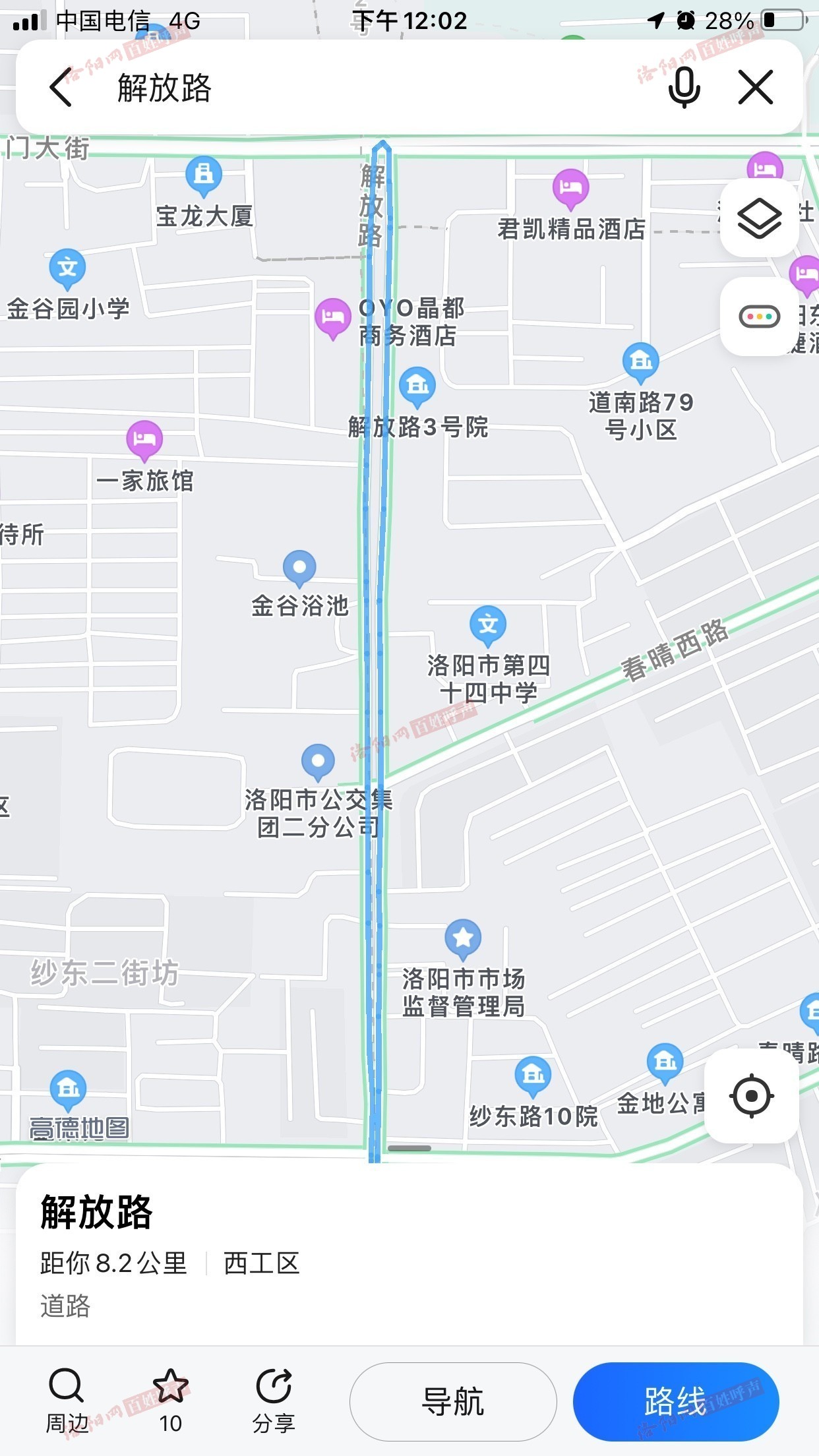Clear the search with the X icon
819x1456 pixels.
tap(756, 87)
